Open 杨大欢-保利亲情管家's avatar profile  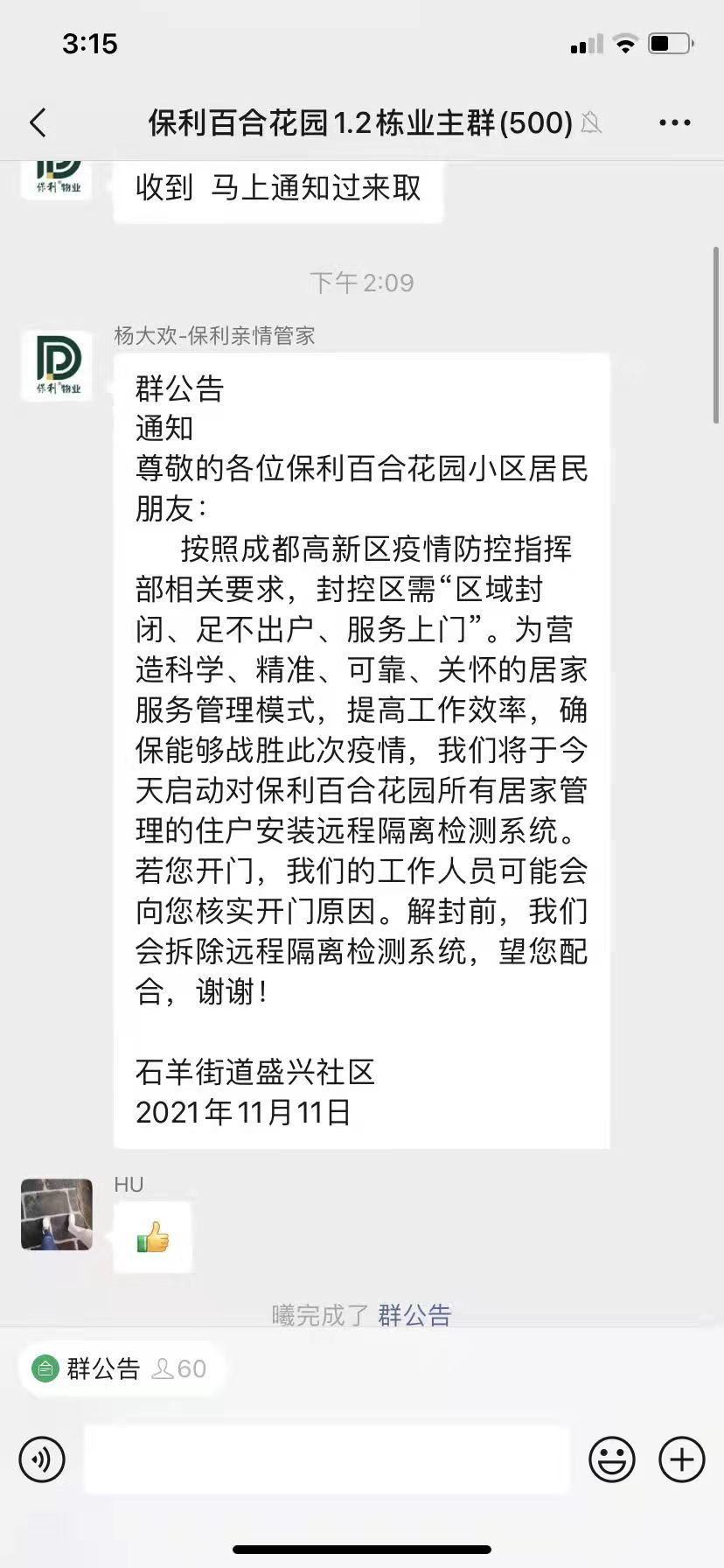[57, 366]
